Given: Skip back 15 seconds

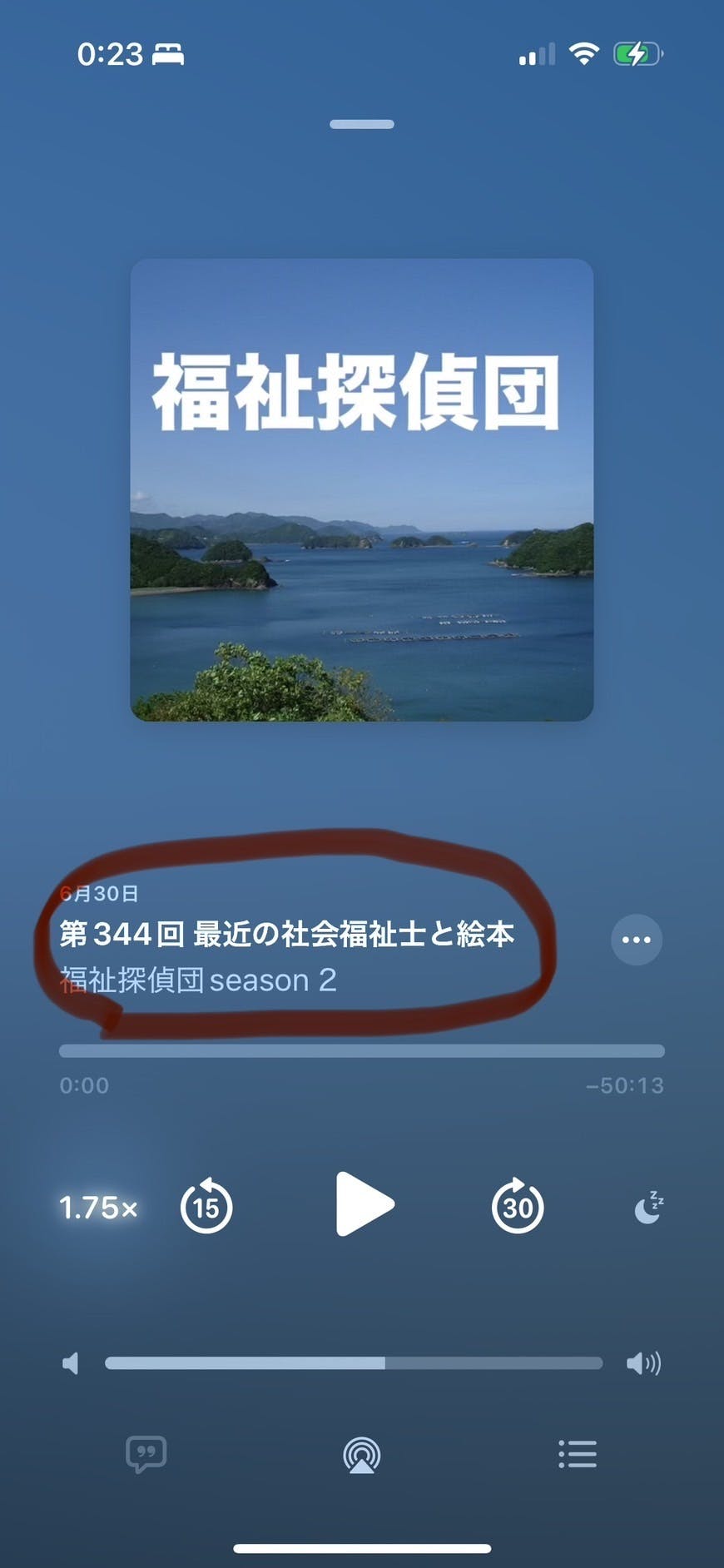Looking at the screenshot, I should 206,1206.
